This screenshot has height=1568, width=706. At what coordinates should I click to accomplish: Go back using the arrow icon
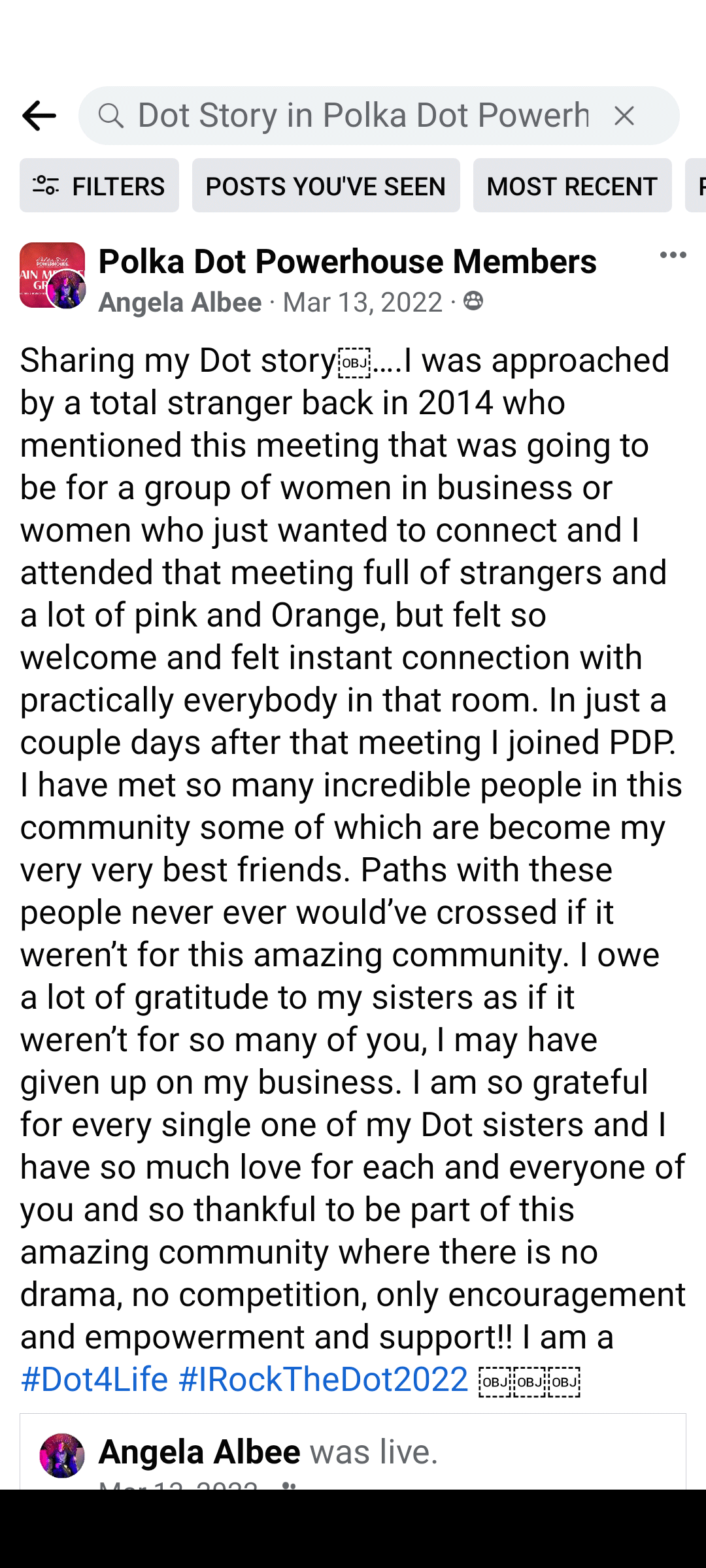[39, 116]
